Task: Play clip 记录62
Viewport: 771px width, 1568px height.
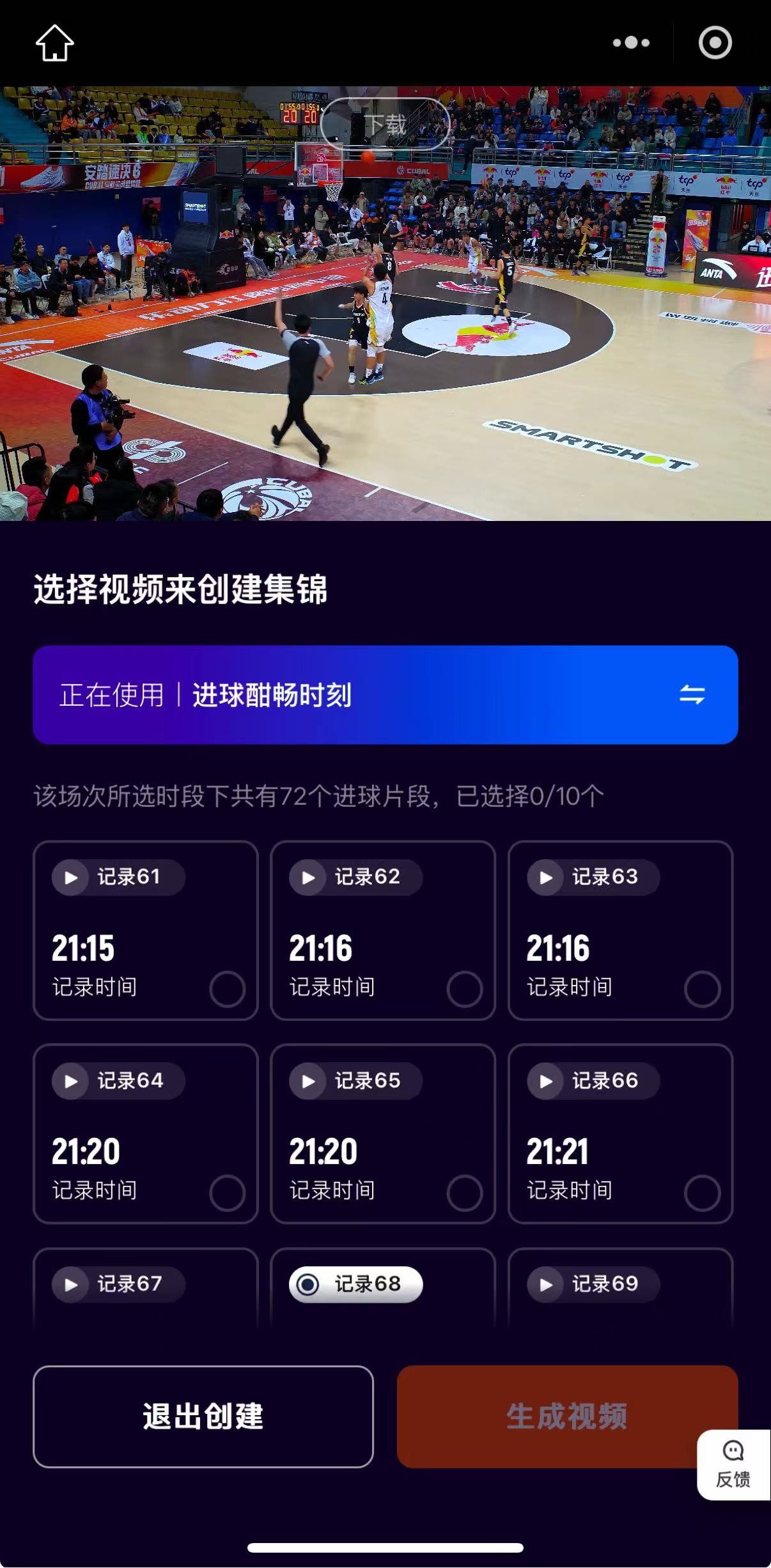Action: tap(308, 877)
